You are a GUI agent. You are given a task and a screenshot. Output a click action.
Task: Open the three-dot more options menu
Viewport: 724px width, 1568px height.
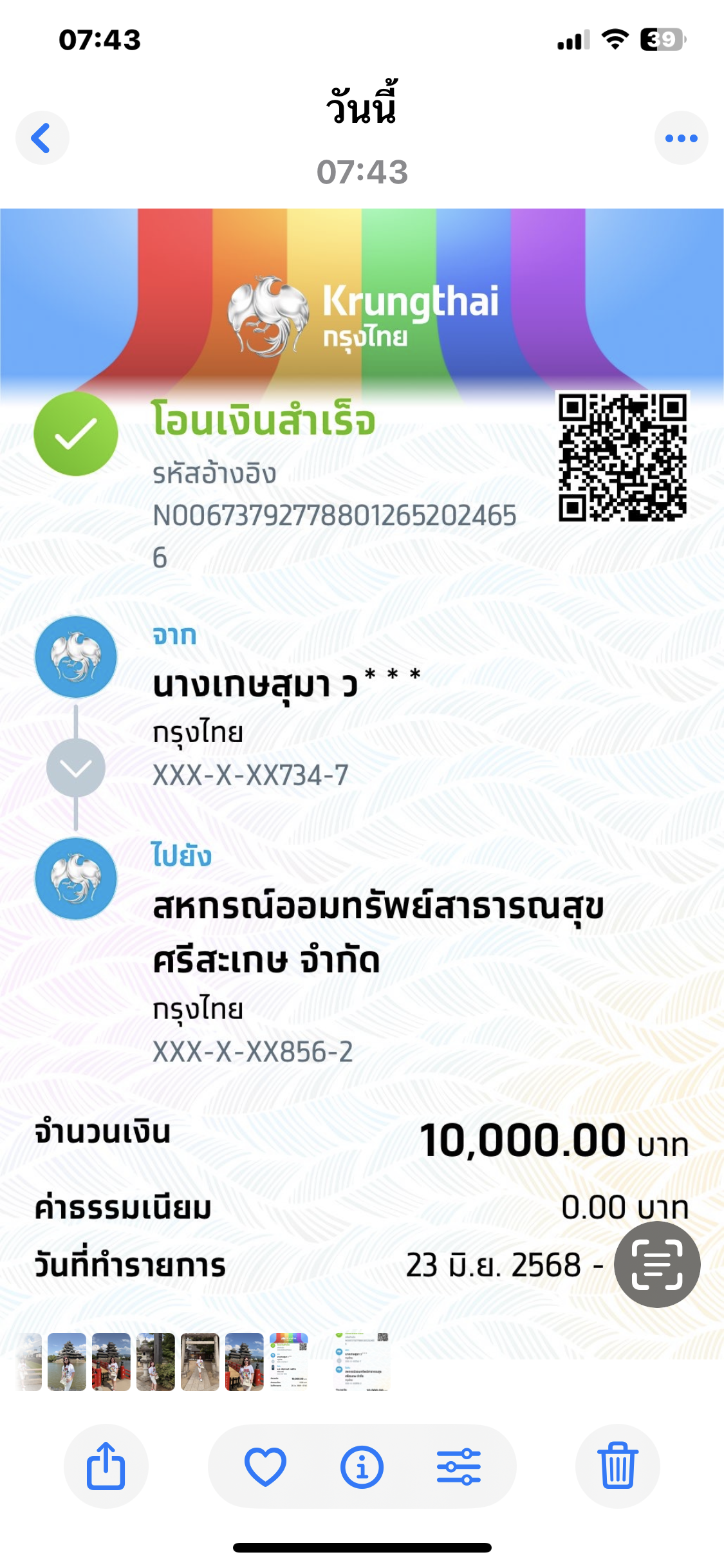pyautogui.click(x=681, y=138)
